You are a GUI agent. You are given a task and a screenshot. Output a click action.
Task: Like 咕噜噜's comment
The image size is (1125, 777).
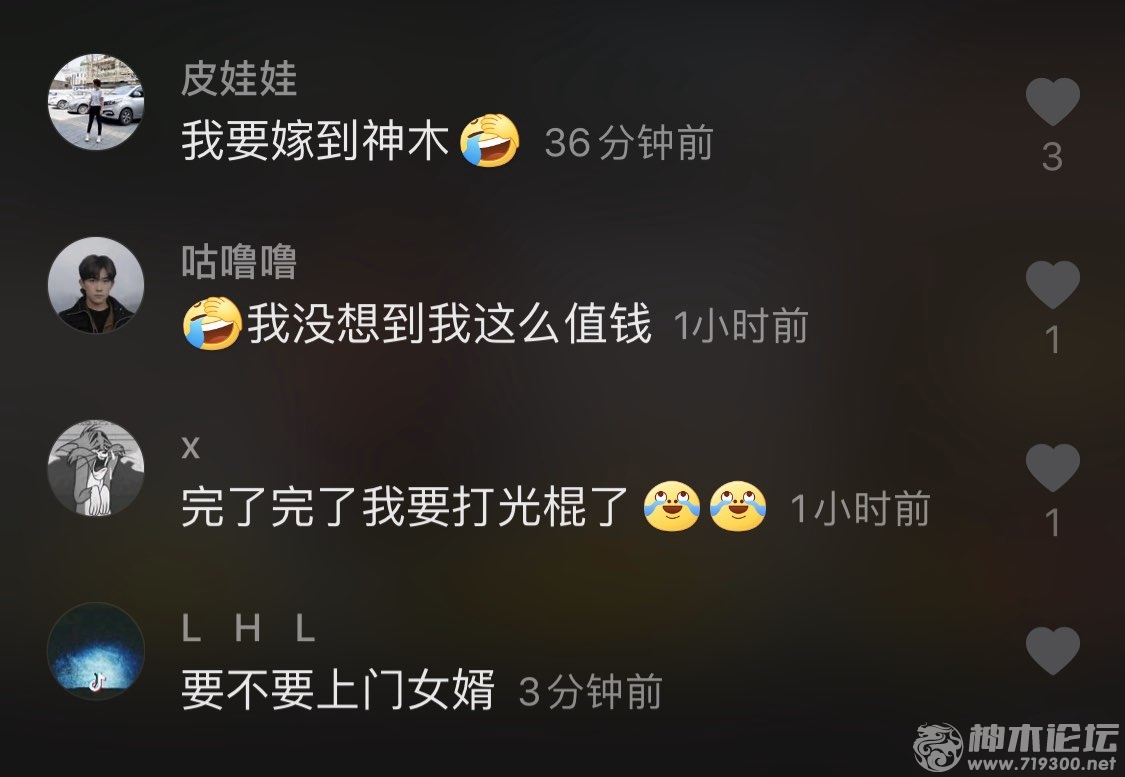[1053, 285]
